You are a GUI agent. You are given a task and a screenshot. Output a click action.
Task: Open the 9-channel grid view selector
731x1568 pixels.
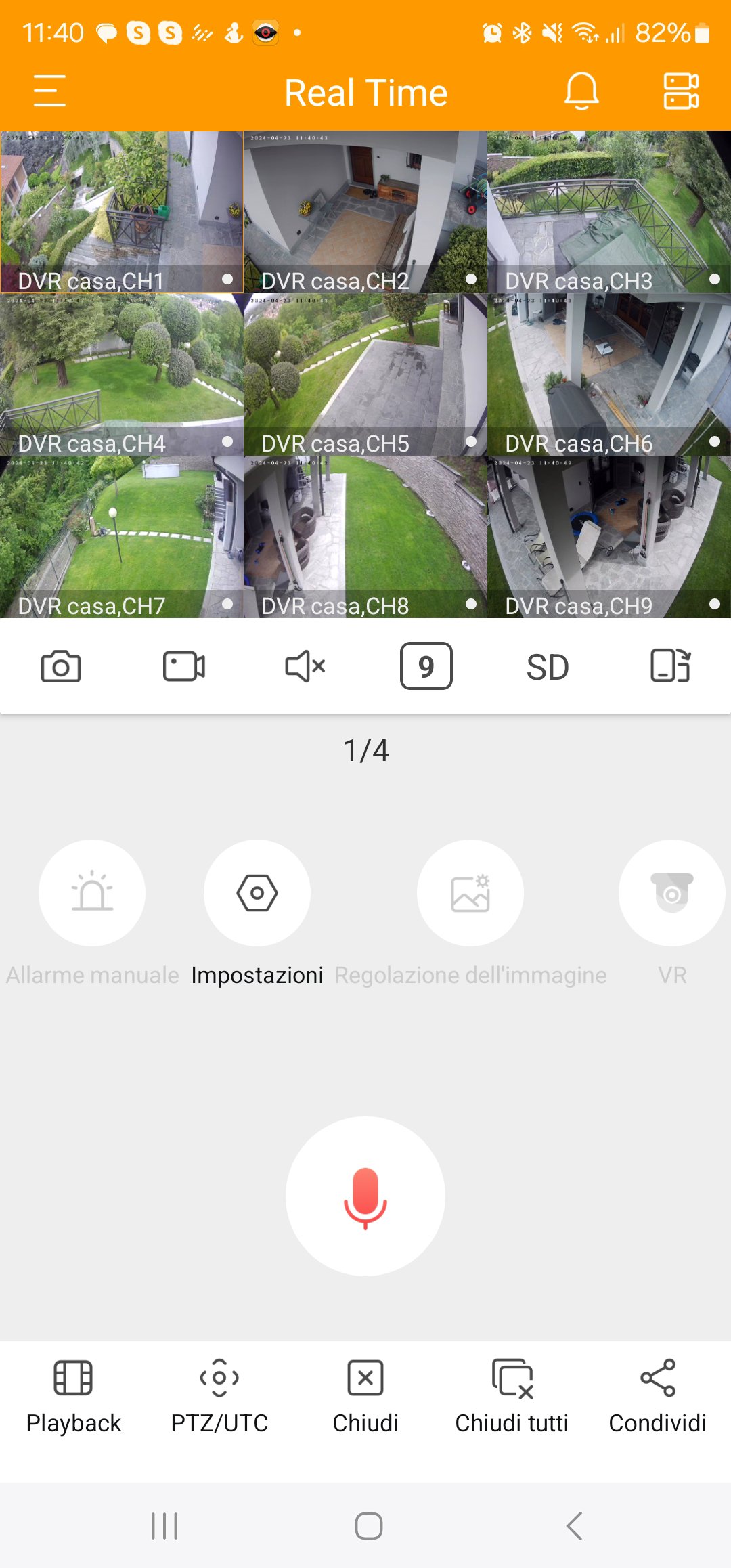point(426,666)
